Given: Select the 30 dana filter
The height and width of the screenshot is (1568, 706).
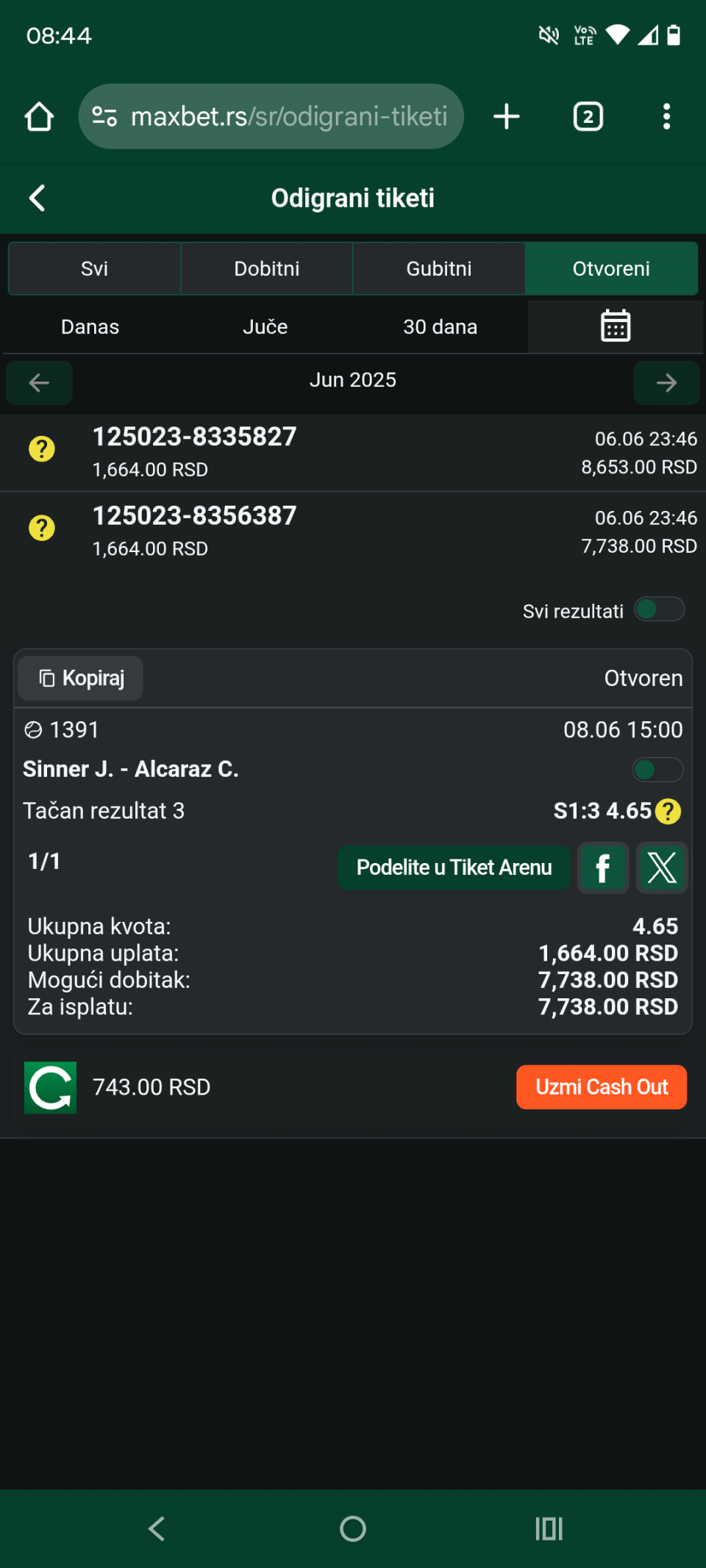Looking at the screenshot, I should (x=440, y=326).
